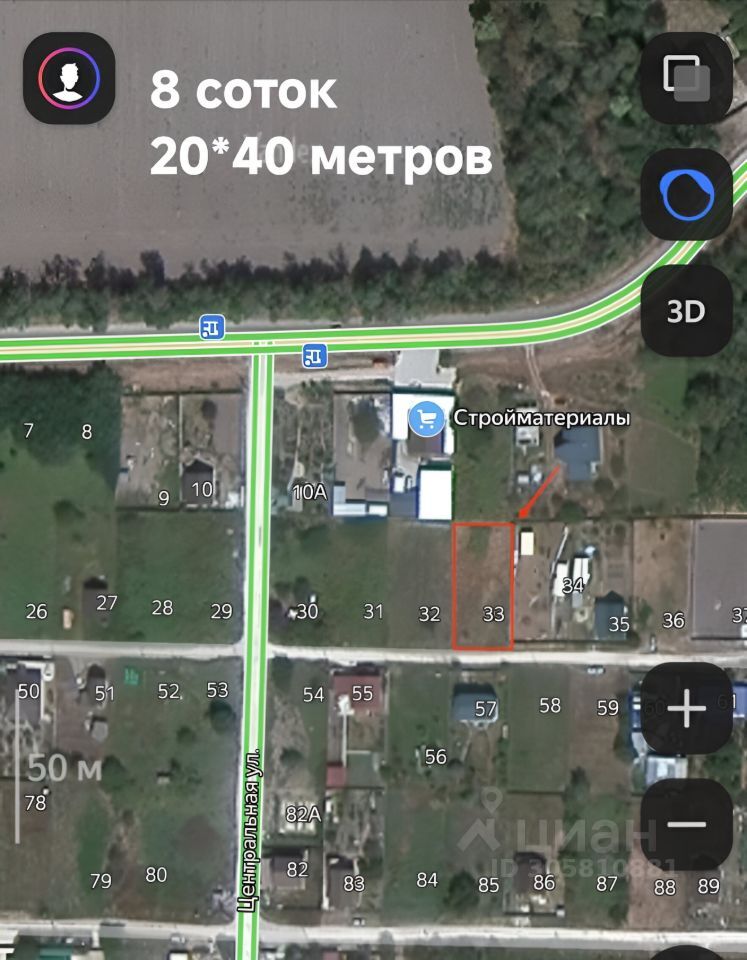Launch the Alice voice assistant
This screenshot has width=747, height=960.
click(686, 195)
